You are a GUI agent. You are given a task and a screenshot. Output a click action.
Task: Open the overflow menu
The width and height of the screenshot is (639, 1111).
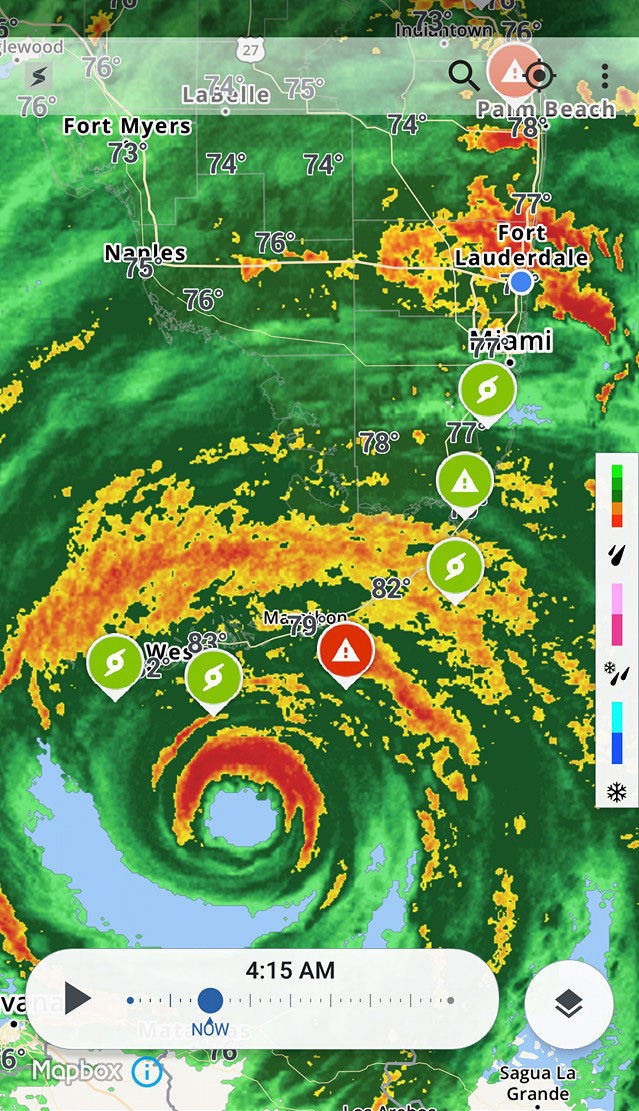click(605, 76)
